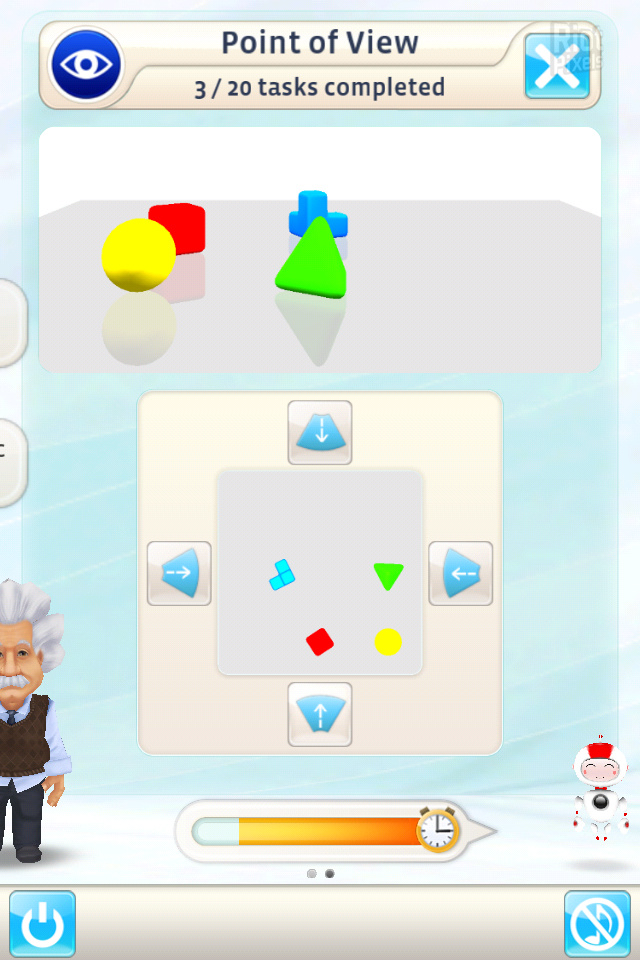Tap the power button icon
Image resolution: width=640 pixels, height=960 pixels.
click(42, 924)
